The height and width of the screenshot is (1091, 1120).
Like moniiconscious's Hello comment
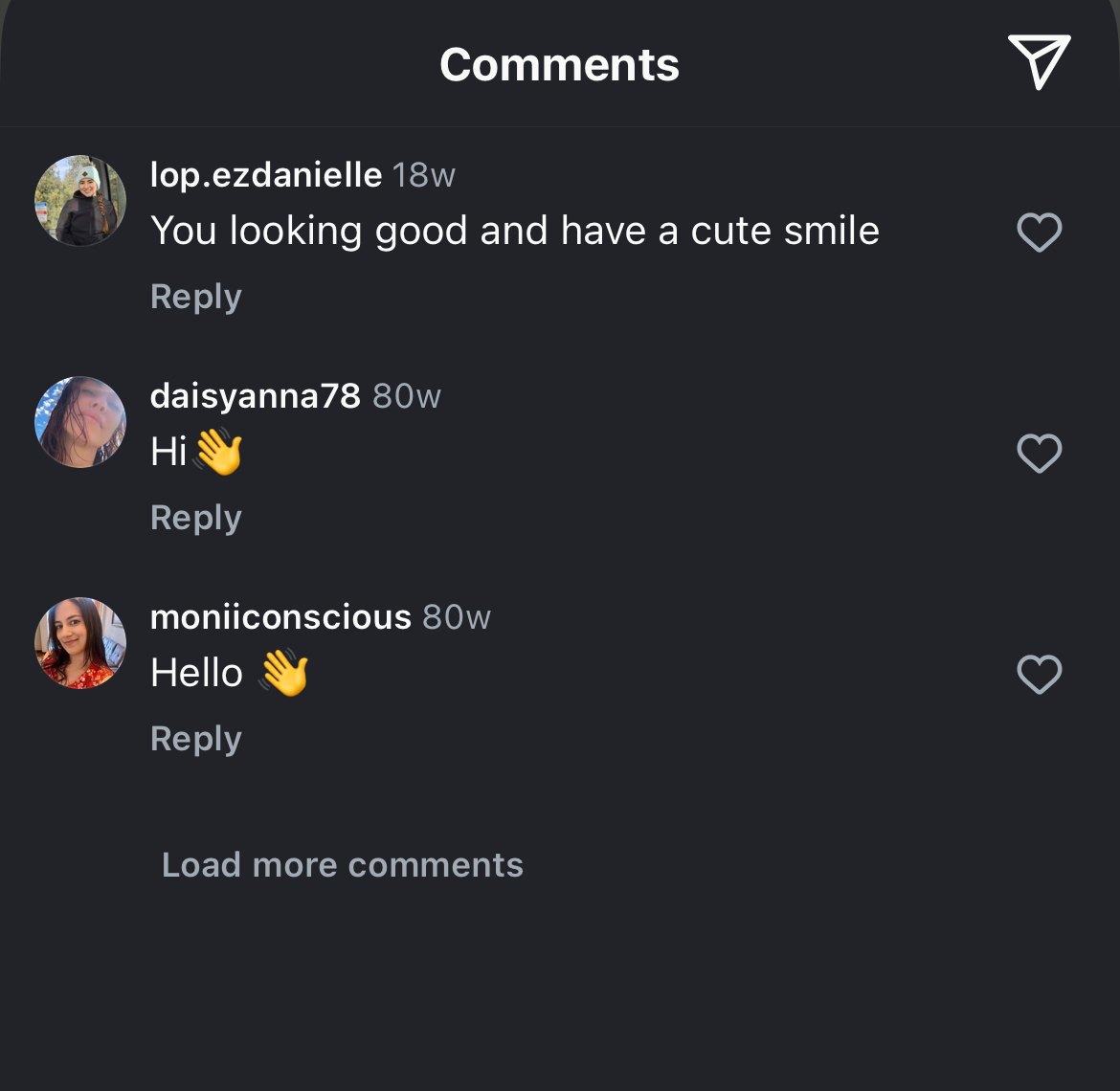(x=1039, y=675)
